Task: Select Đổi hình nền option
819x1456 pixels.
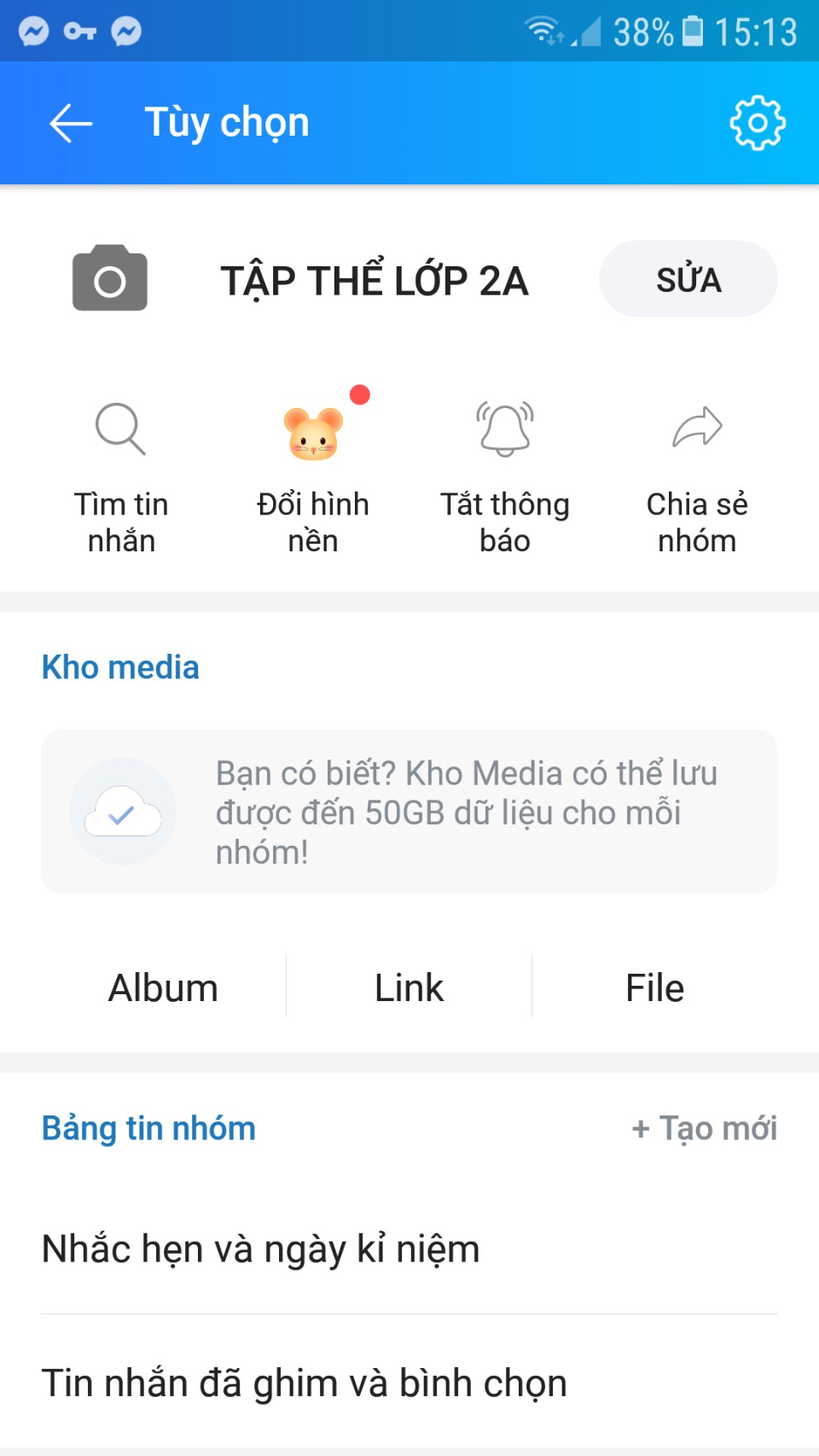Action: (x=313, y=478)
